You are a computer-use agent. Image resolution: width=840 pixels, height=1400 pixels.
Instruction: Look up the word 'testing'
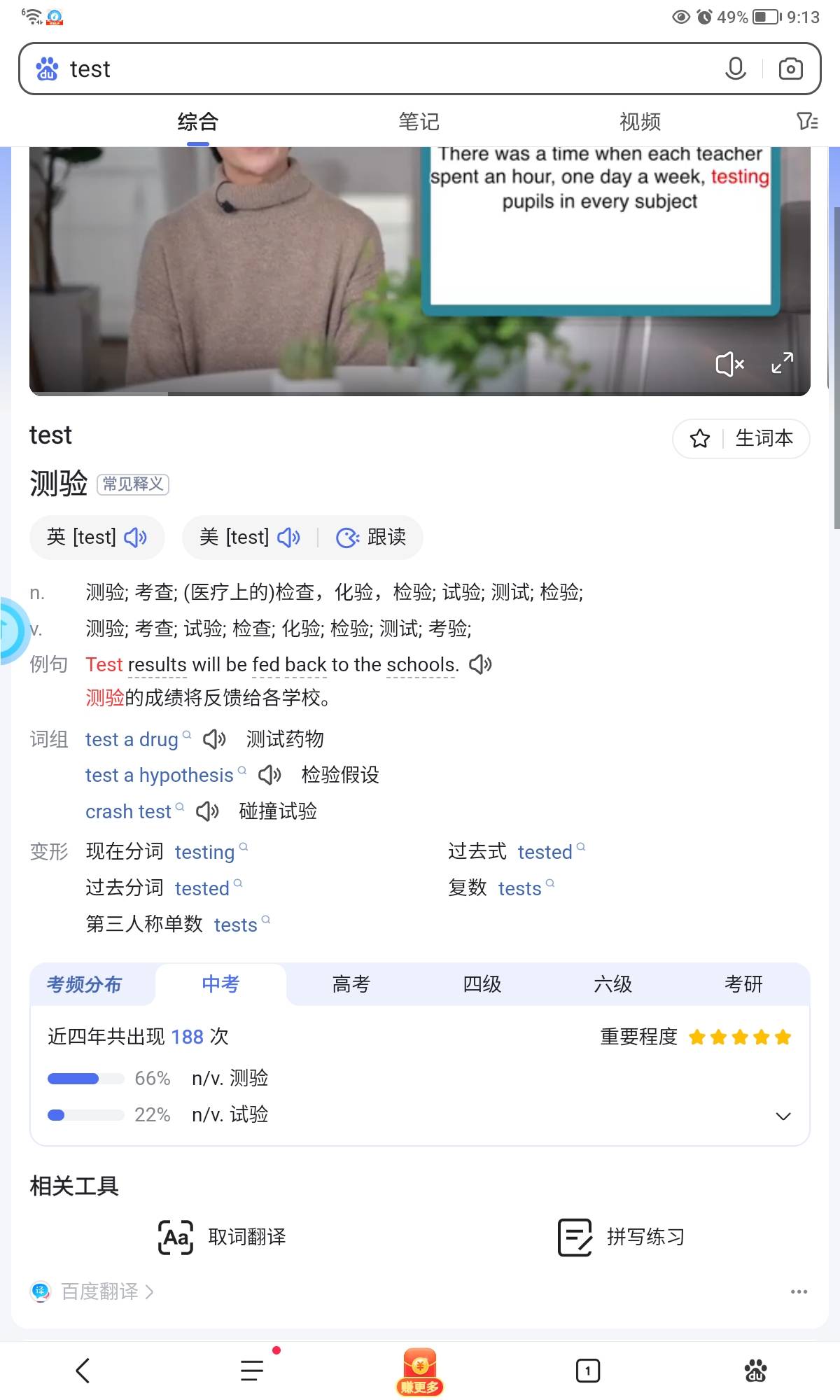coord(204,852)
